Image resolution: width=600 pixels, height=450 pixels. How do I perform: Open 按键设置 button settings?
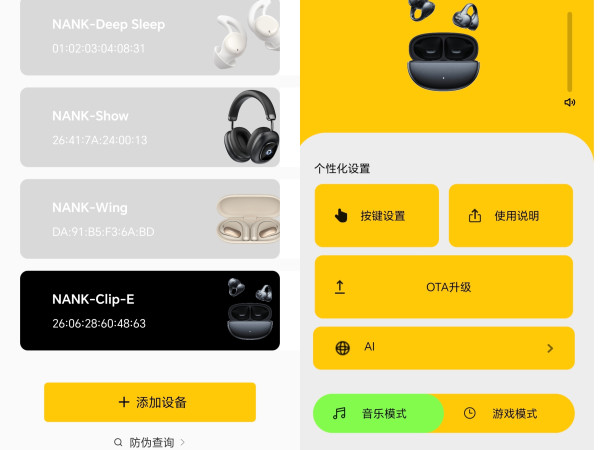click(377, 215)
